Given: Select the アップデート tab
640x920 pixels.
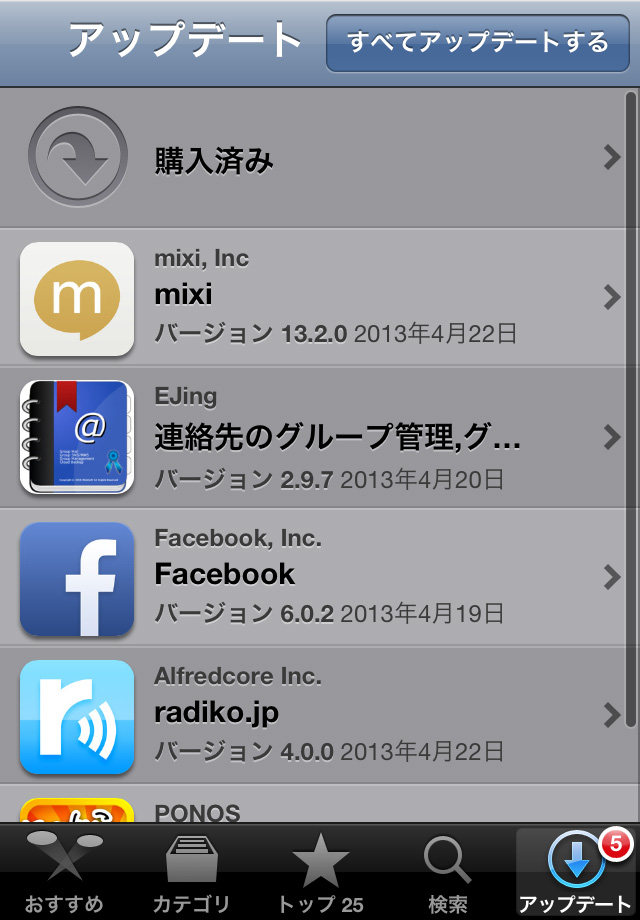Looking at the screenshot, I should [576, 872].
